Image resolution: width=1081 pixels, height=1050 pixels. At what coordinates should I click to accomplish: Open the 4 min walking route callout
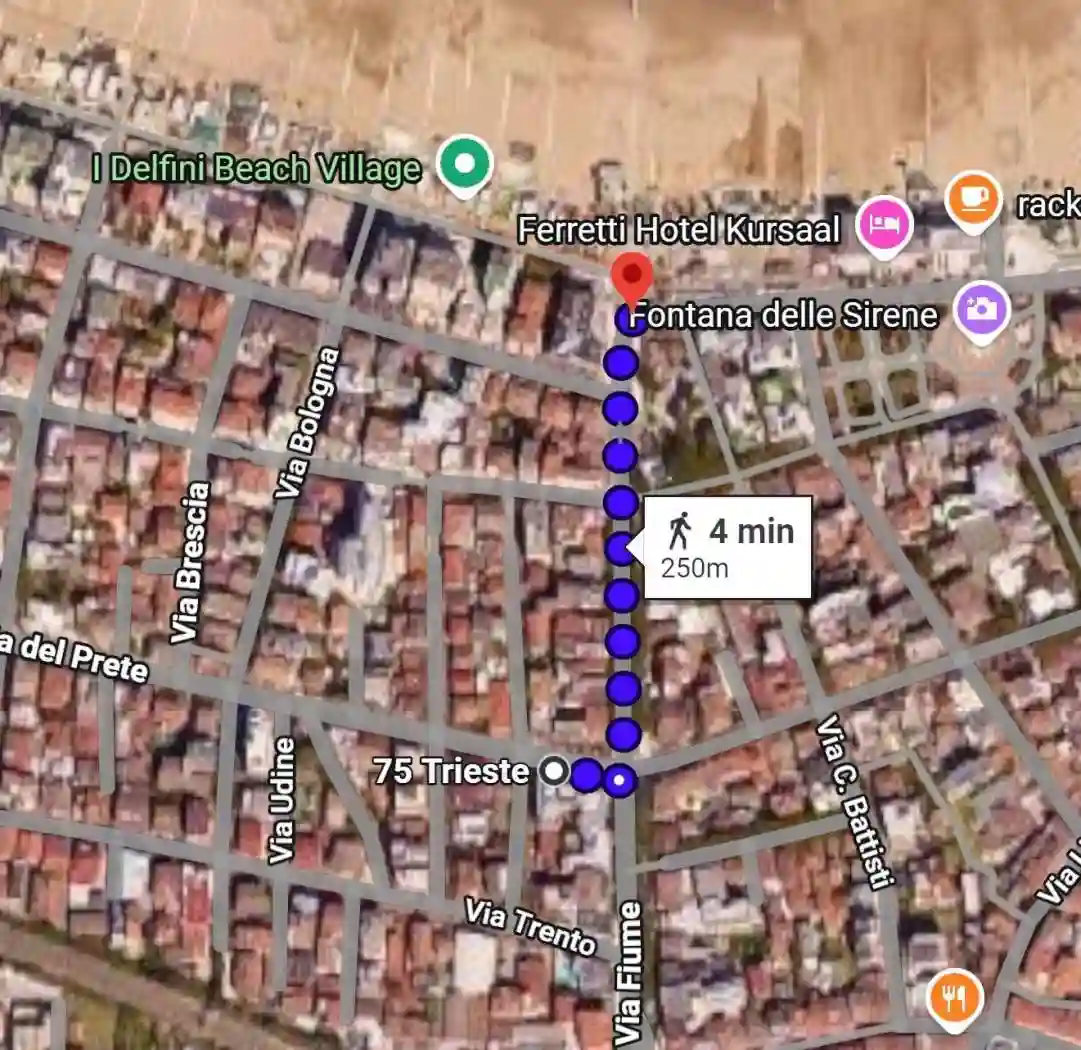[x=727, y=547]
